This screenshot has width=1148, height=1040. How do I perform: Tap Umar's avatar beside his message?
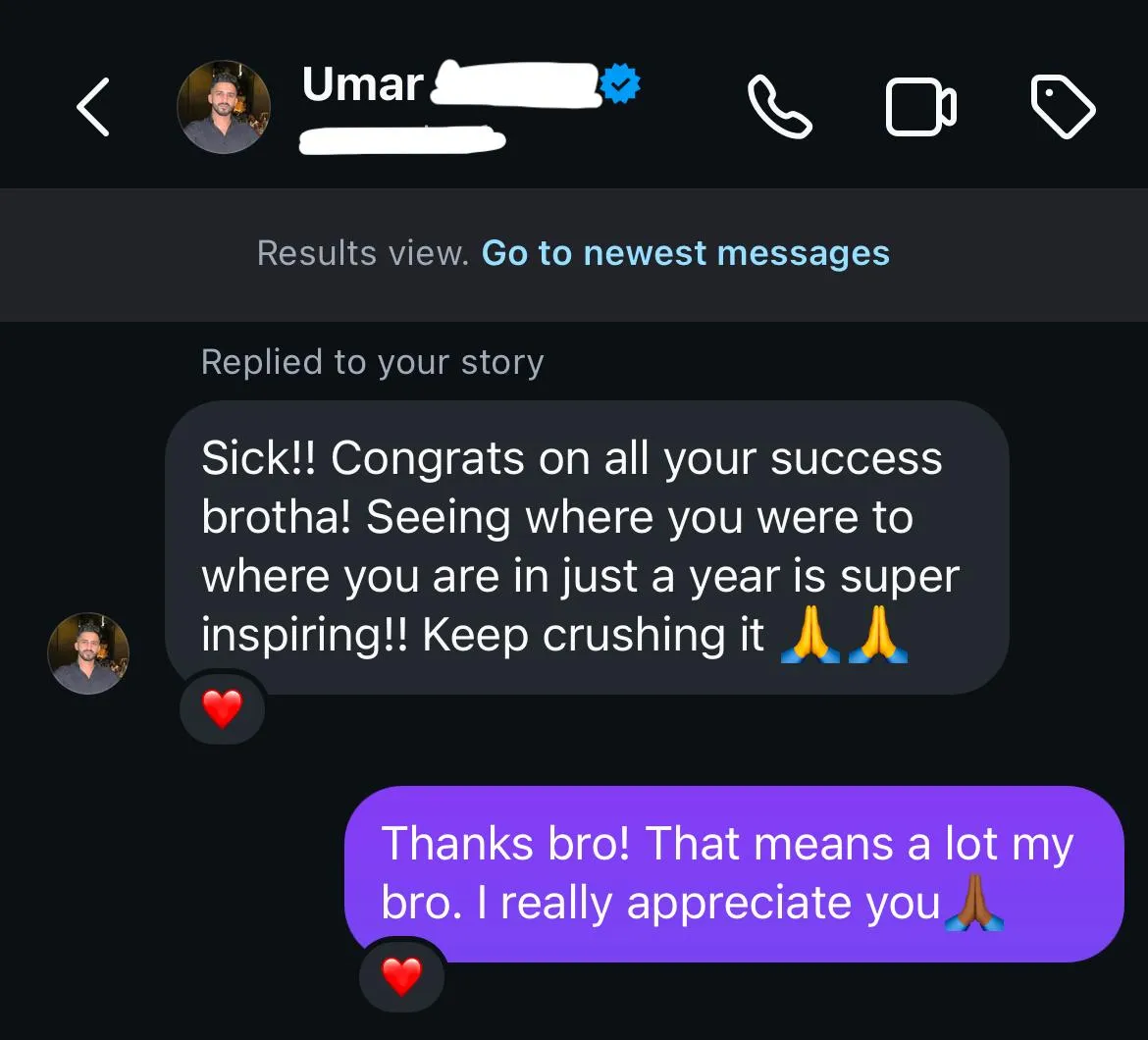coord(88,653)
